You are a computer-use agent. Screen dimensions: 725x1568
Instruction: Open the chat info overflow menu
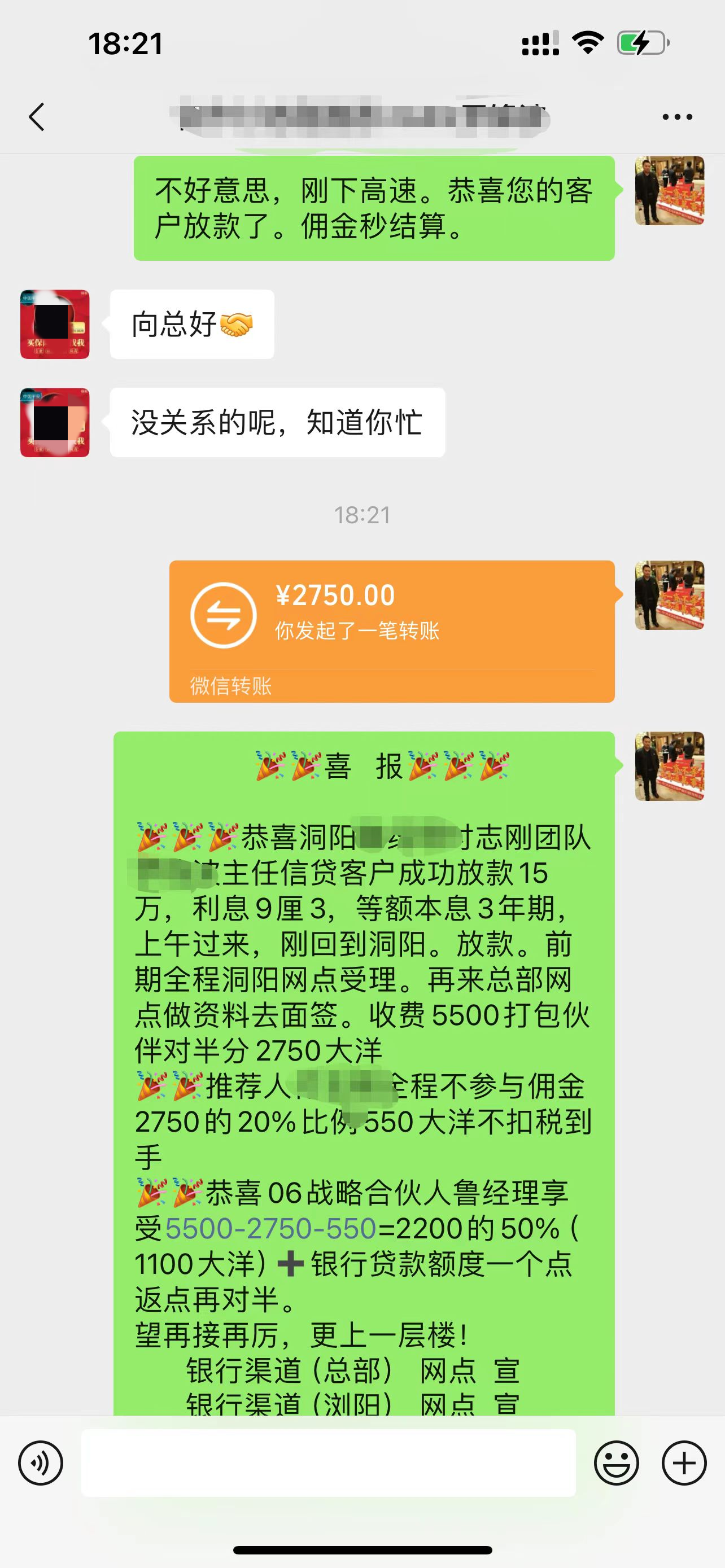tap(677, 117)
